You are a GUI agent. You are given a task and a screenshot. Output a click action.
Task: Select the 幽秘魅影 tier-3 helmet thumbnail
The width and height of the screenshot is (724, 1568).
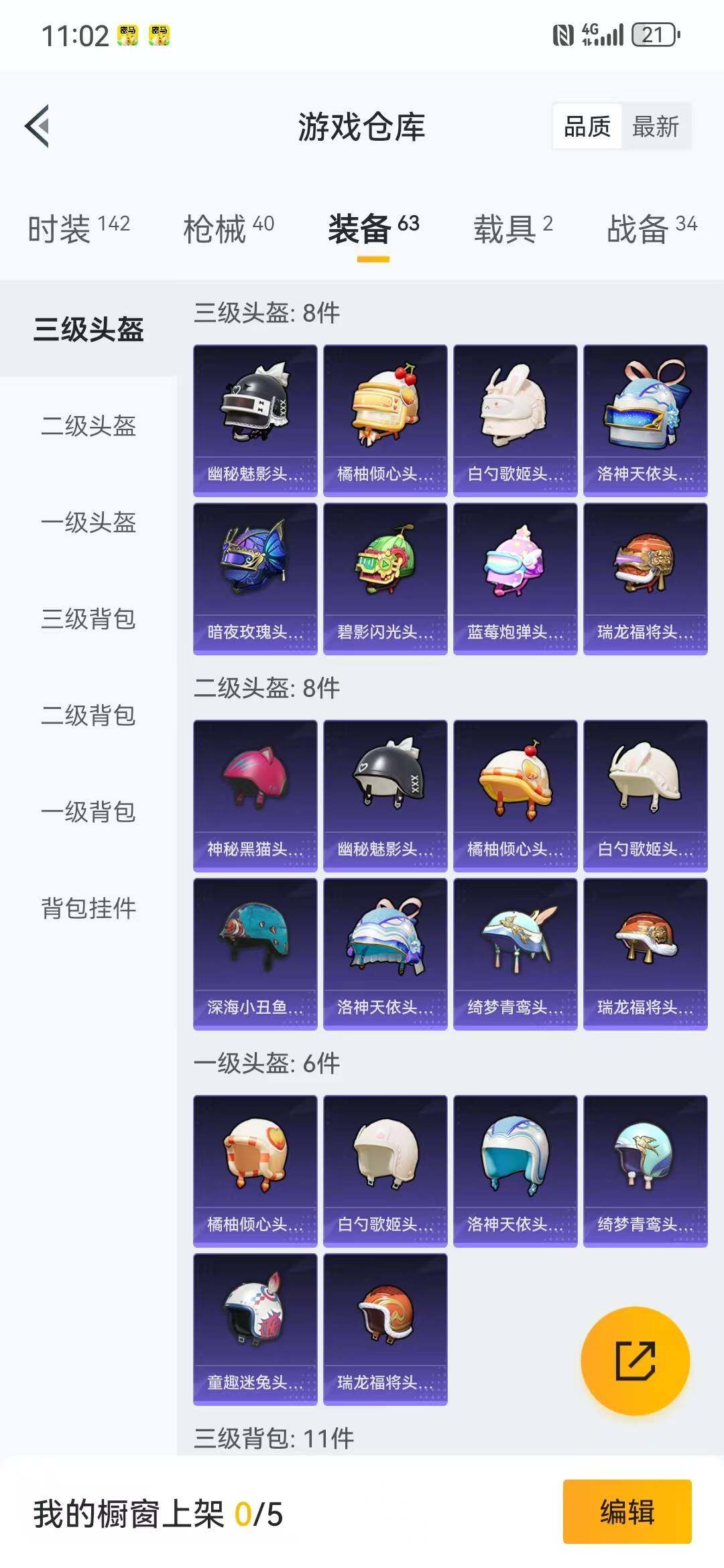coord(255,421)
